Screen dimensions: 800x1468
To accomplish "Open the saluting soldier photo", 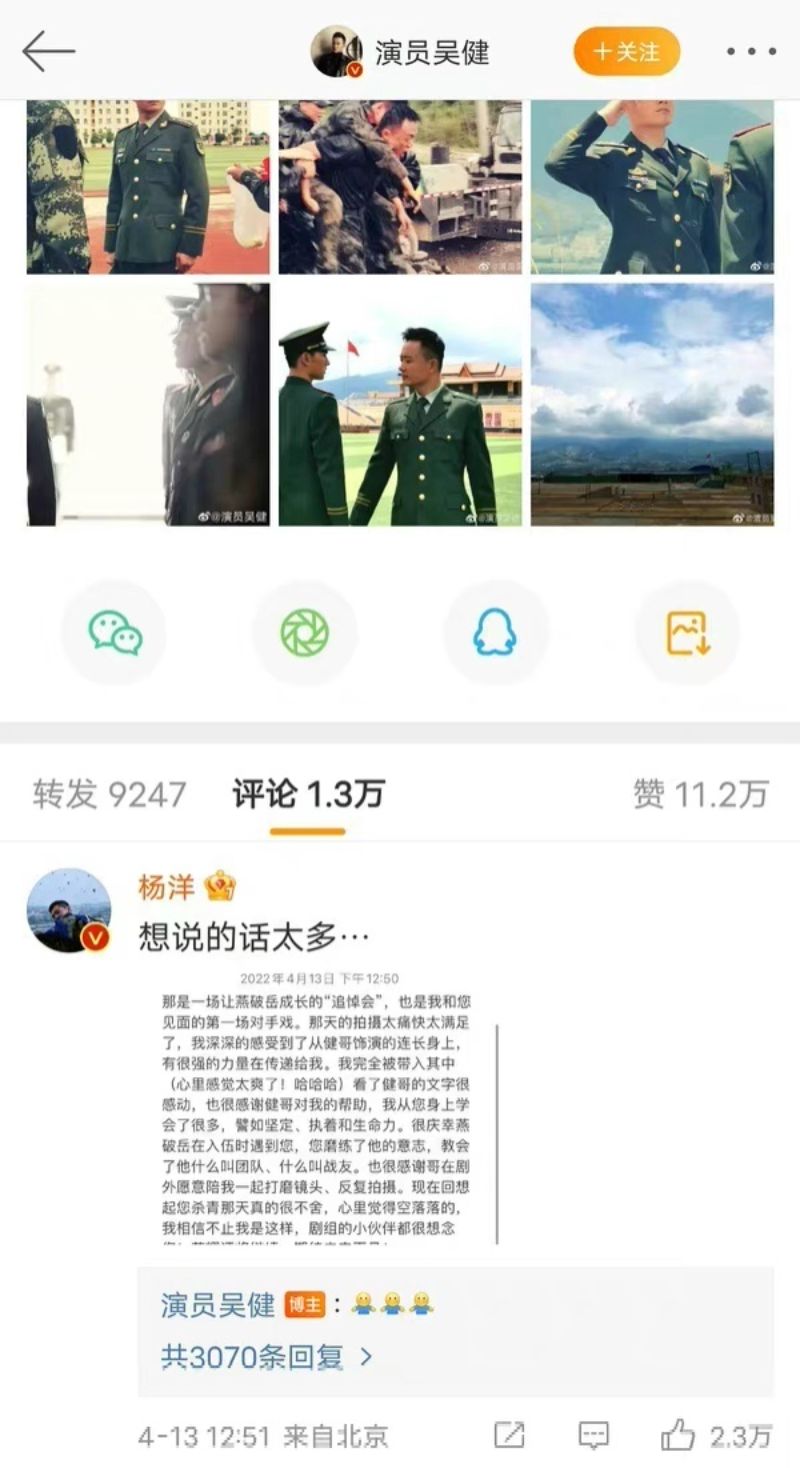I will click(x=652, y=186).
